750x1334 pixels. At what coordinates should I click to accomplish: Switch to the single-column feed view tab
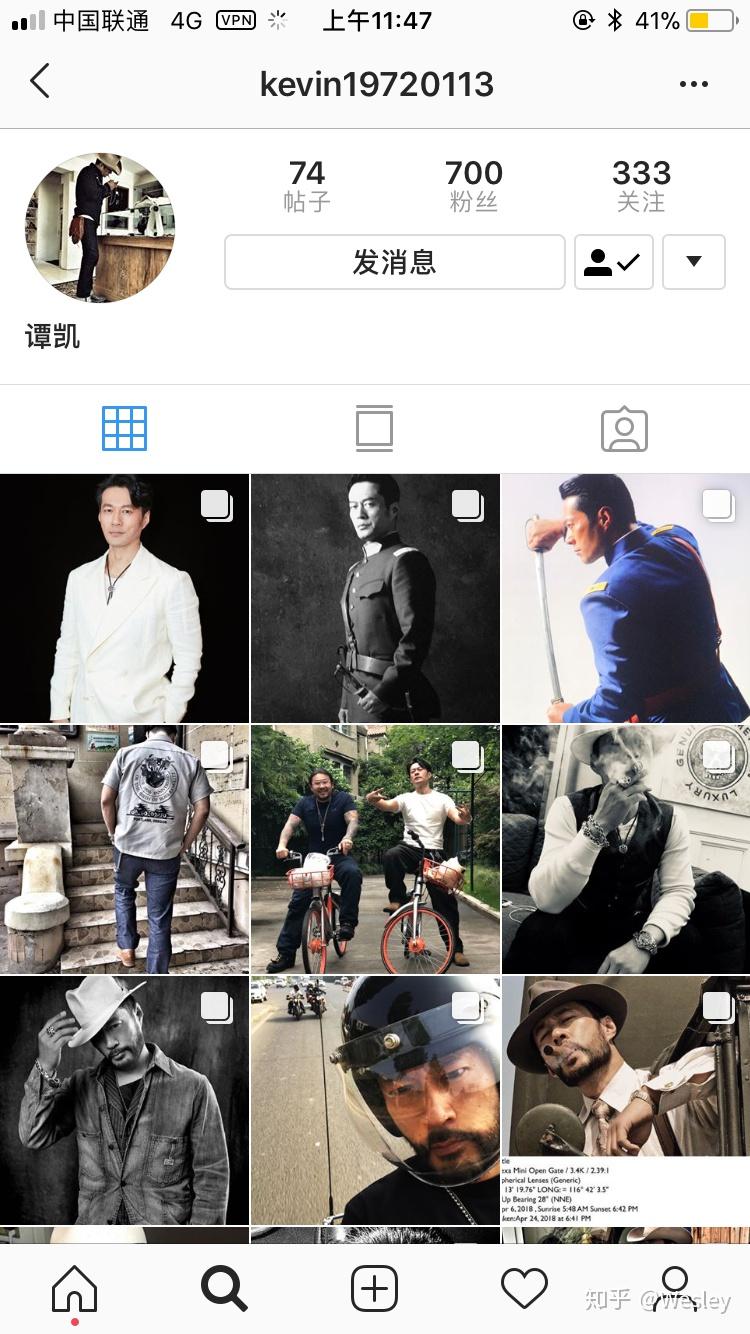tap(374, 428)
